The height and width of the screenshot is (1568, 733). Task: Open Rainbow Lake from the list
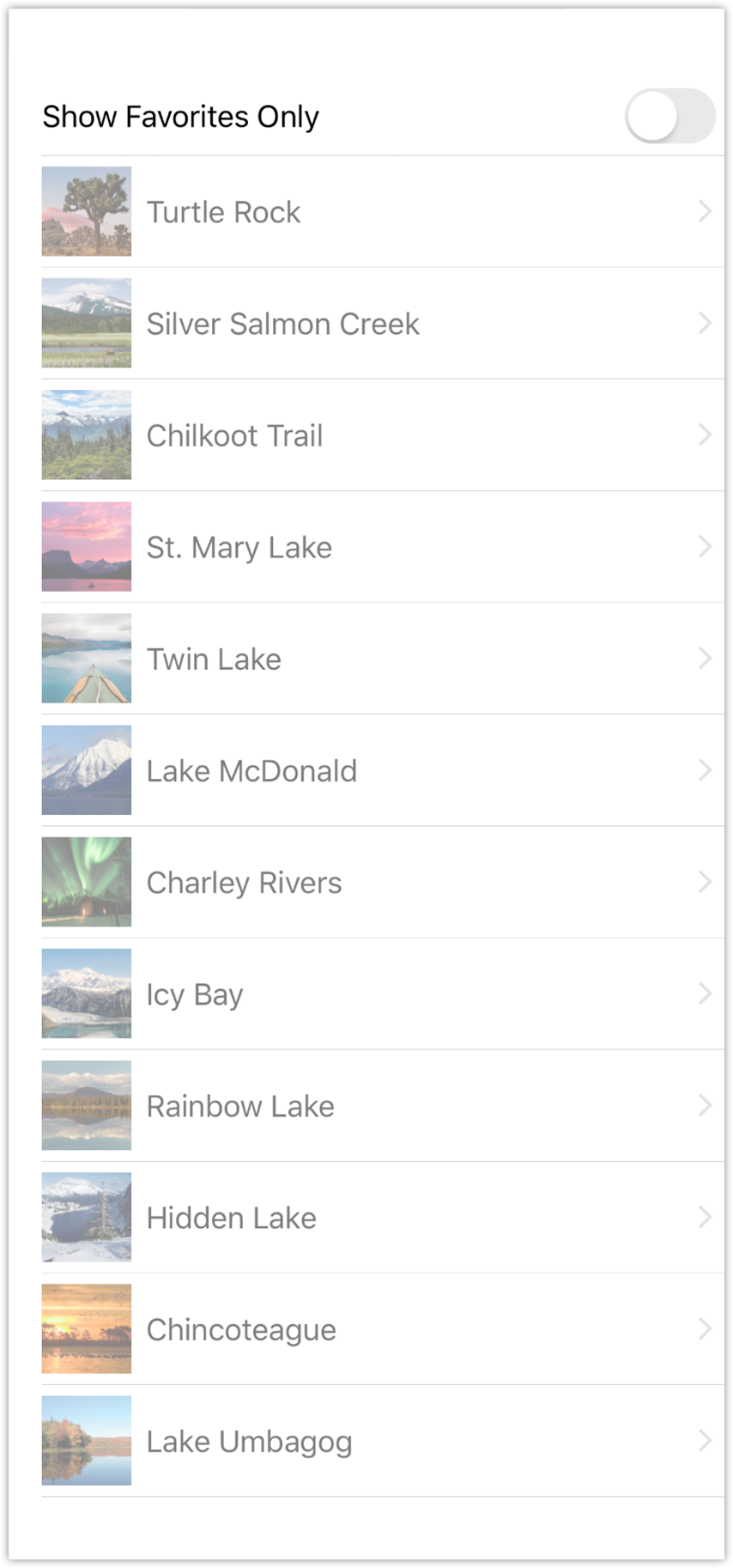[x=383, y=1105]
